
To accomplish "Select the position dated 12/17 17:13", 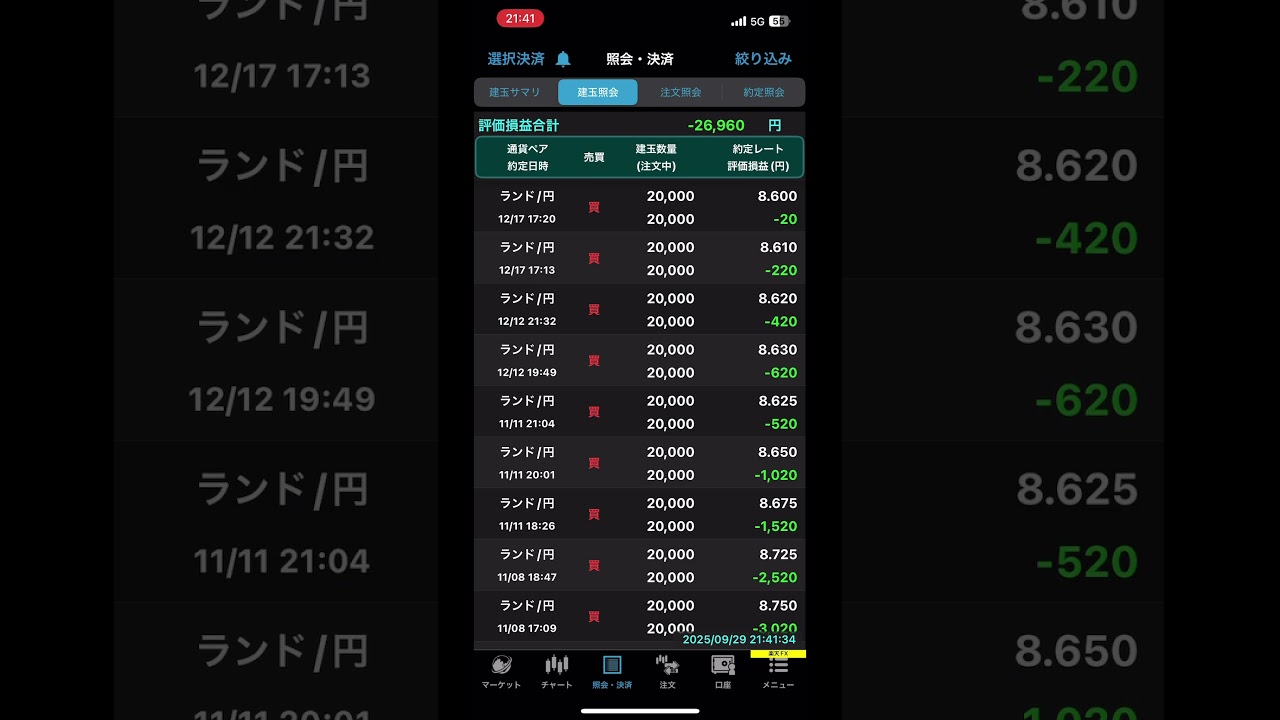I will click(639, 258).
